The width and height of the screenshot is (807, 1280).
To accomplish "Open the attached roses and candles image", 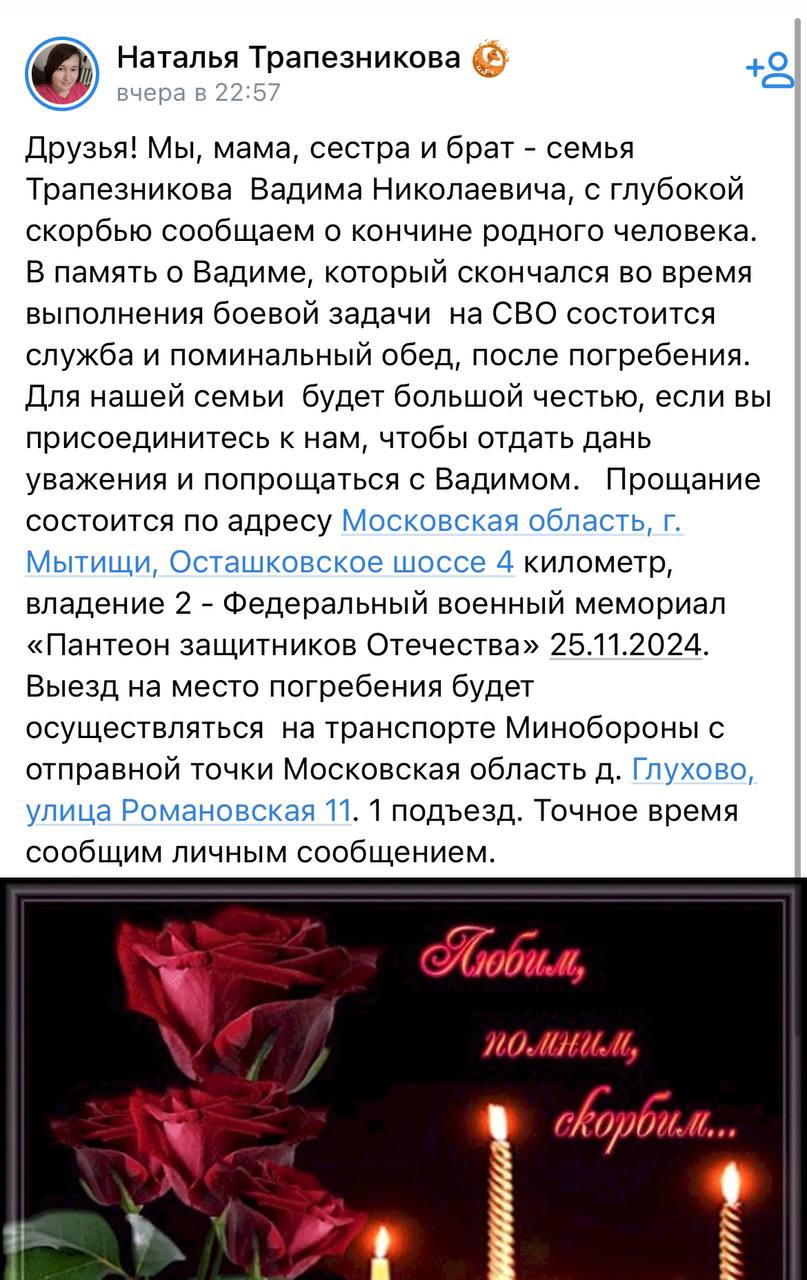I will [403, 1078].
